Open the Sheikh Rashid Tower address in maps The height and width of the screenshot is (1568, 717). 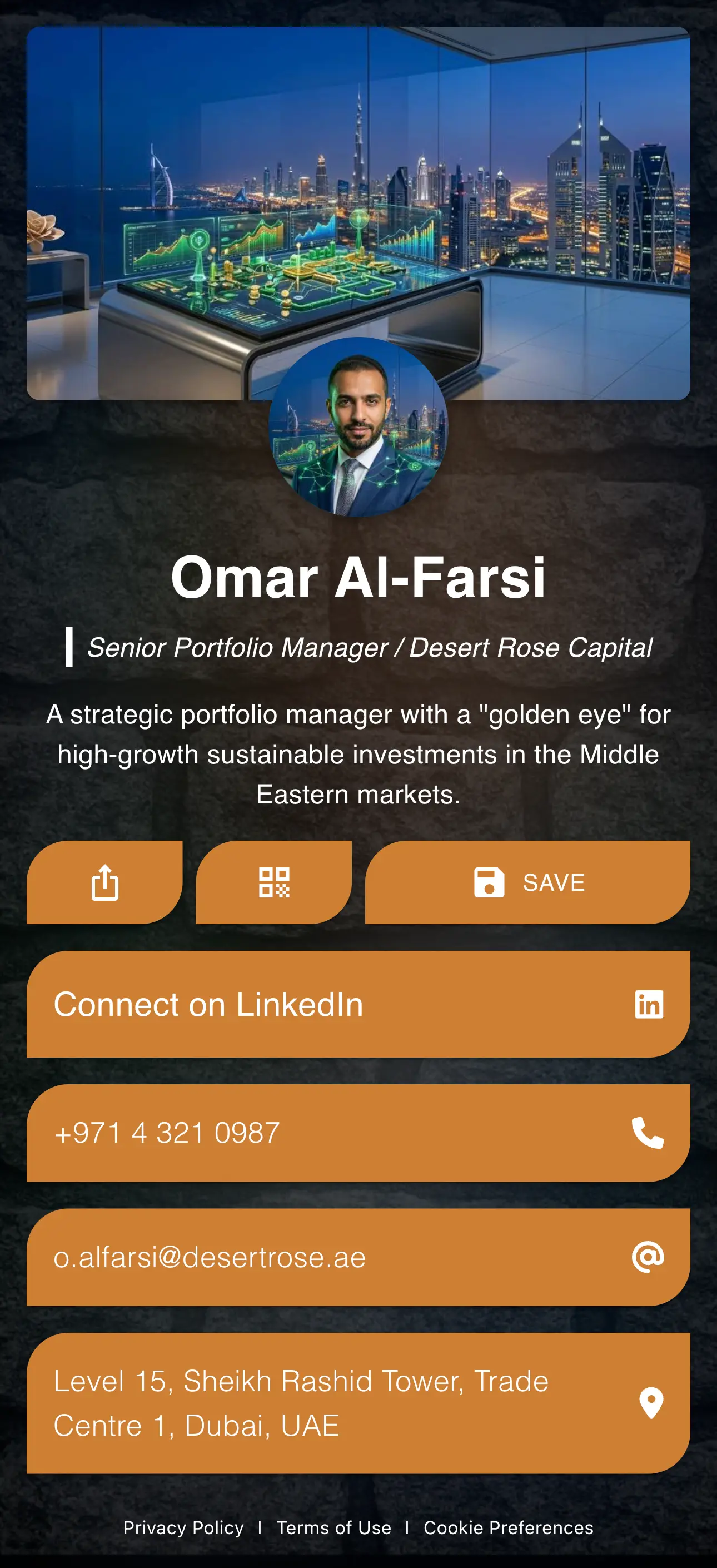(358, 1403)
